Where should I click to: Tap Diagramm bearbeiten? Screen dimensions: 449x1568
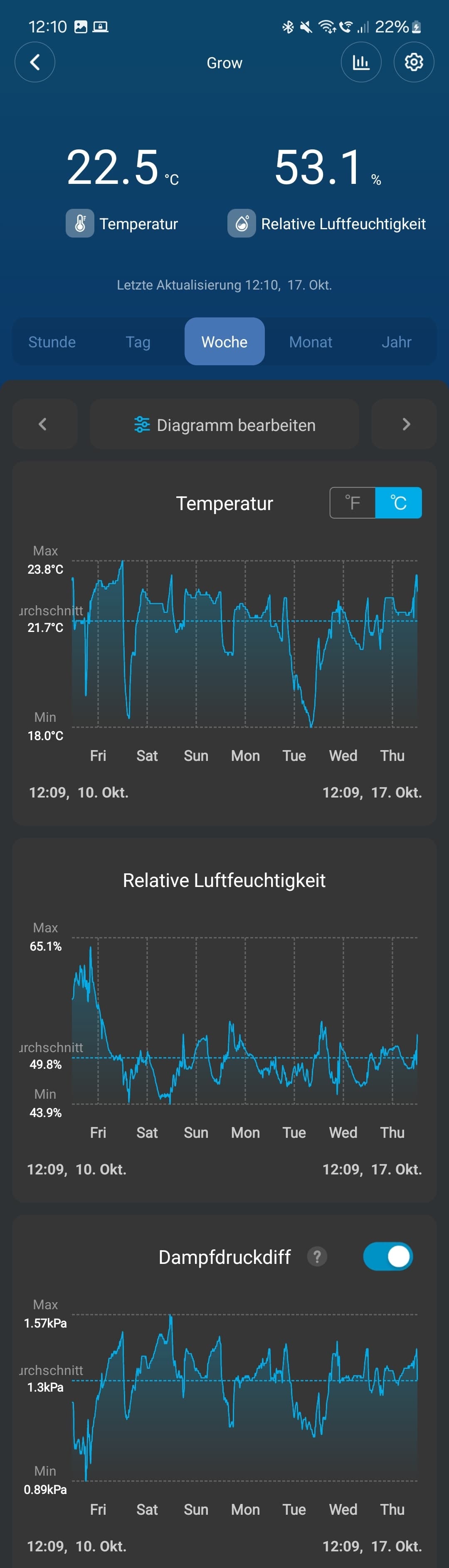pos(224,424)
